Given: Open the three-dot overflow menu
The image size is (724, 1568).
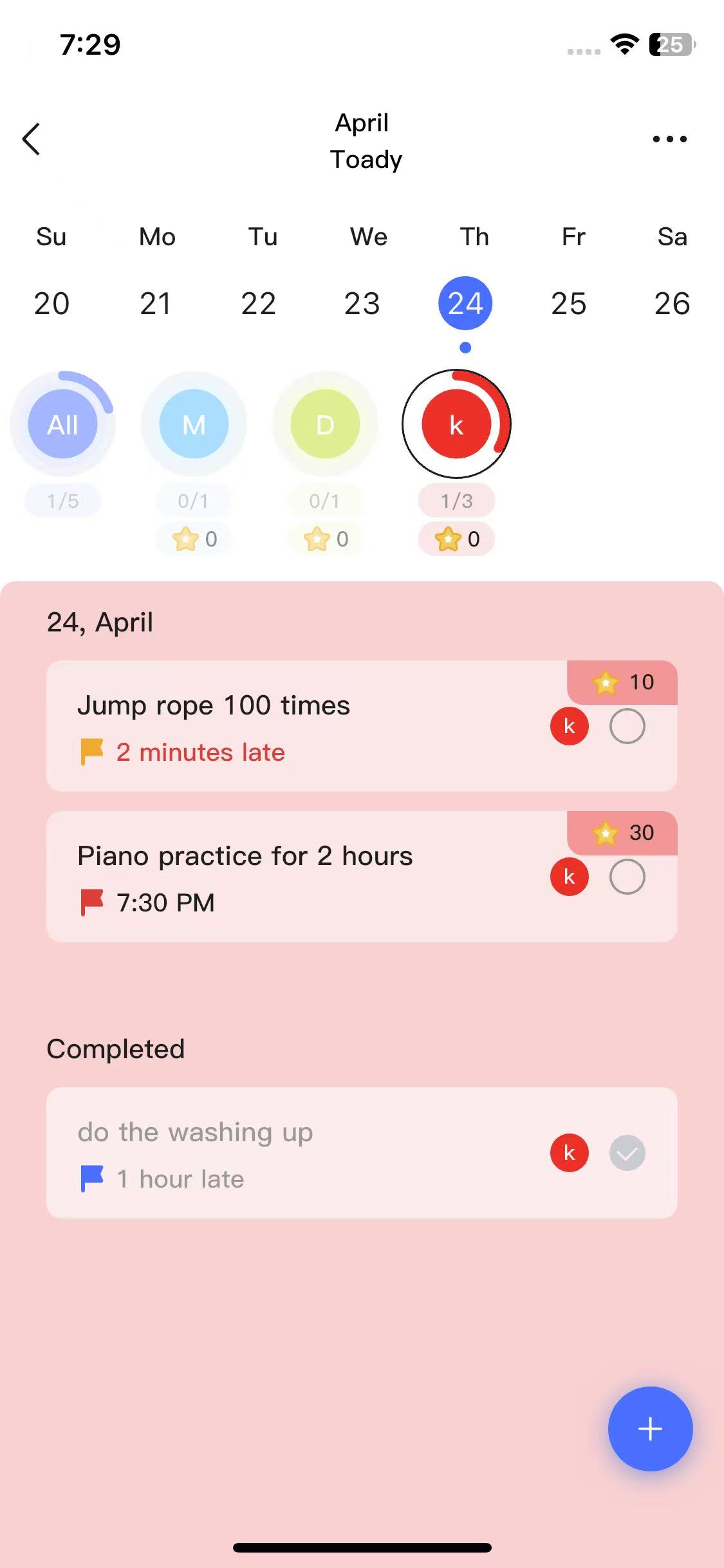Looking at the screenshot, I should pos(668,138).
